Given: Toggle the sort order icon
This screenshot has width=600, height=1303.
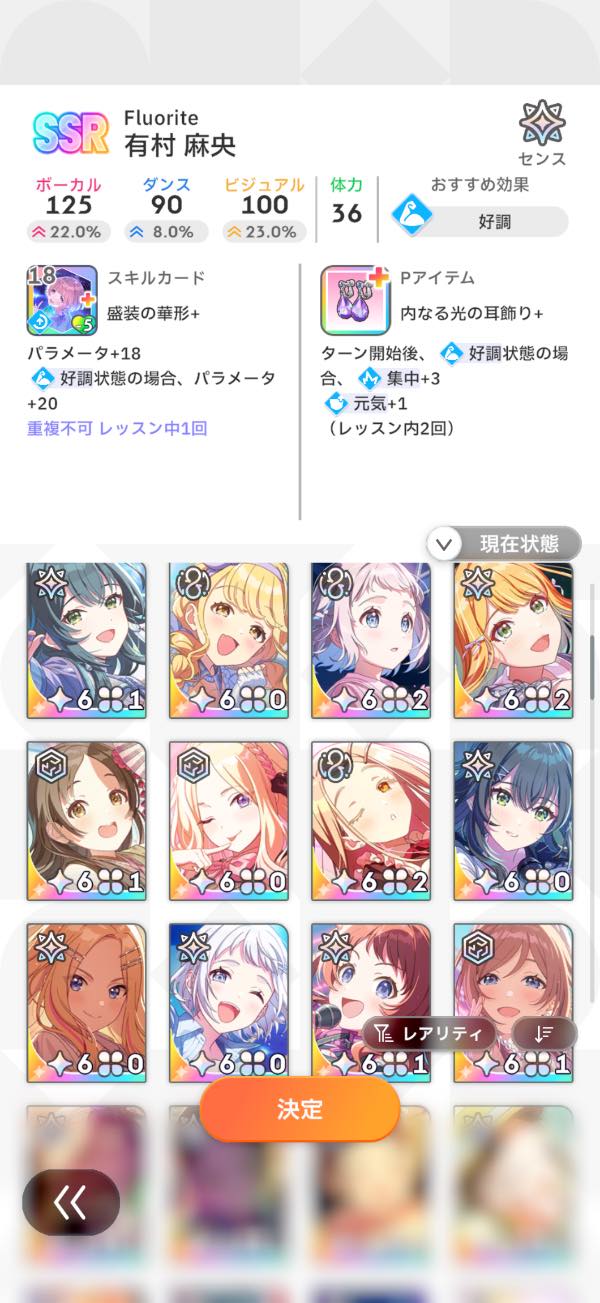Looking at the screenshot, I should 544,1034.
